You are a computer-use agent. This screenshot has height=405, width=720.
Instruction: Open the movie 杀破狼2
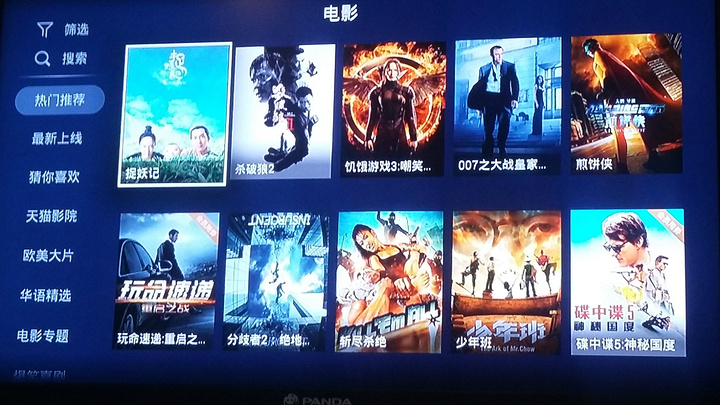[284, 110]
